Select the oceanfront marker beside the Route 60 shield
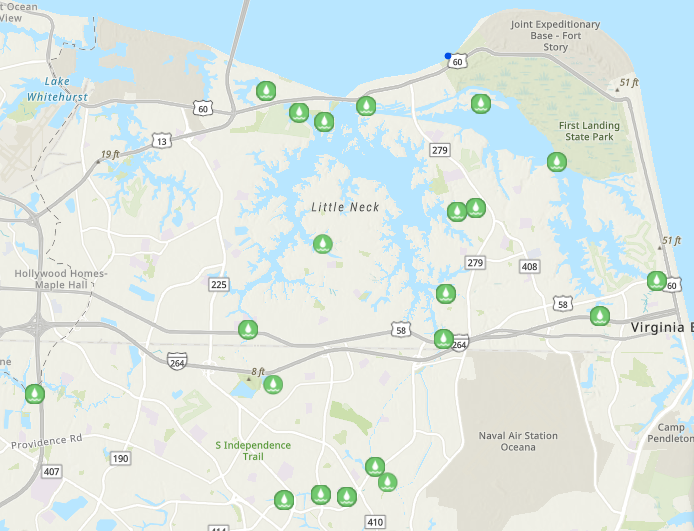The width and height of the screenshot is (694, 531). pyautogui.click(x=657, y=281)
